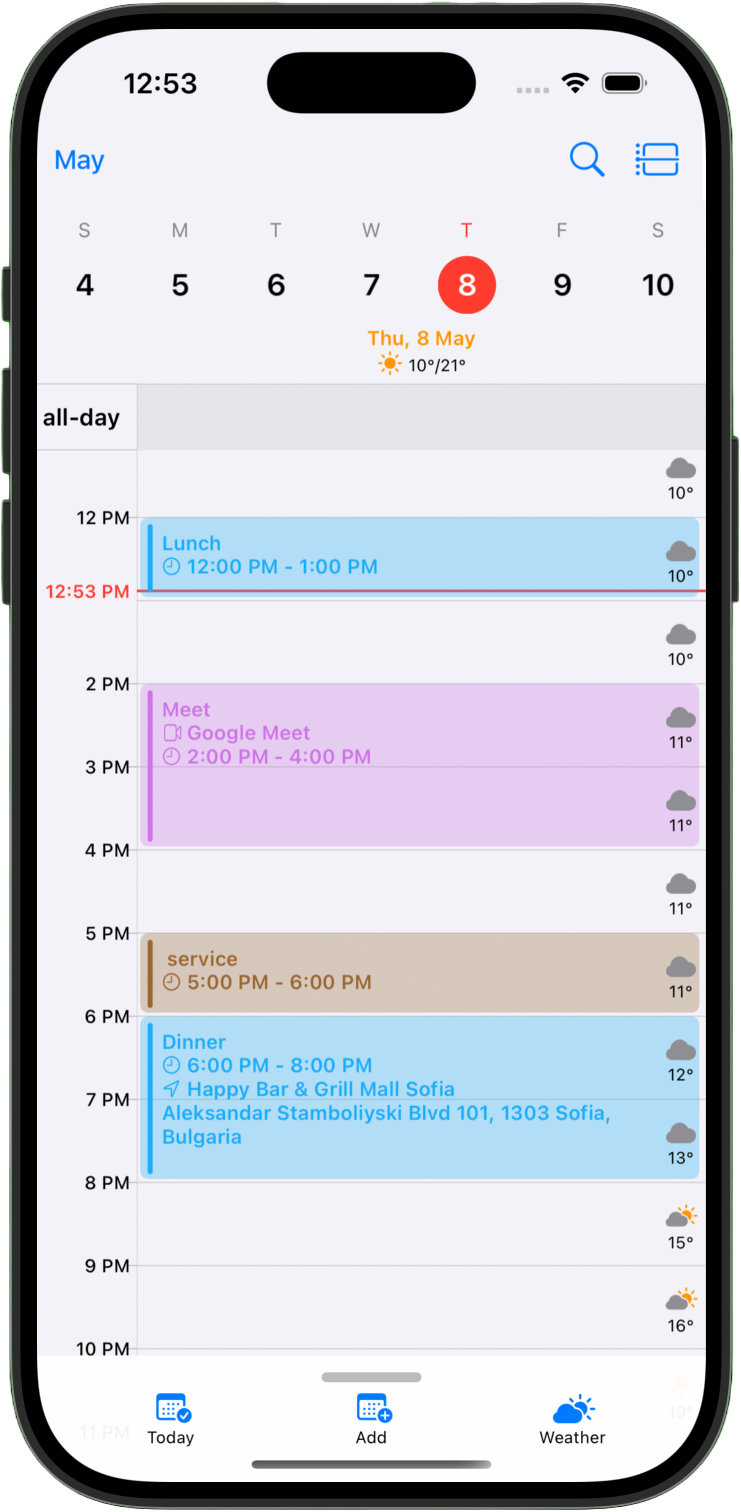The image size is (741, 1512).
Task: Open the search magnifier icon
Action: pyautogui.click(x=587, y=160)
